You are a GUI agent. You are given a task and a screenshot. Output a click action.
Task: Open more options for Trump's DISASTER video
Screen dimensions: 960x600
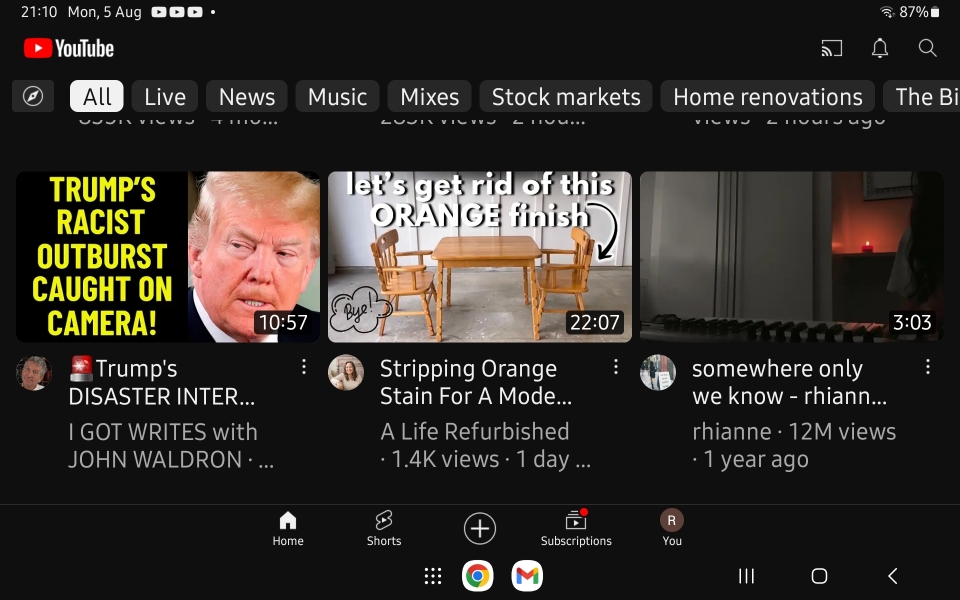[304, 368]
